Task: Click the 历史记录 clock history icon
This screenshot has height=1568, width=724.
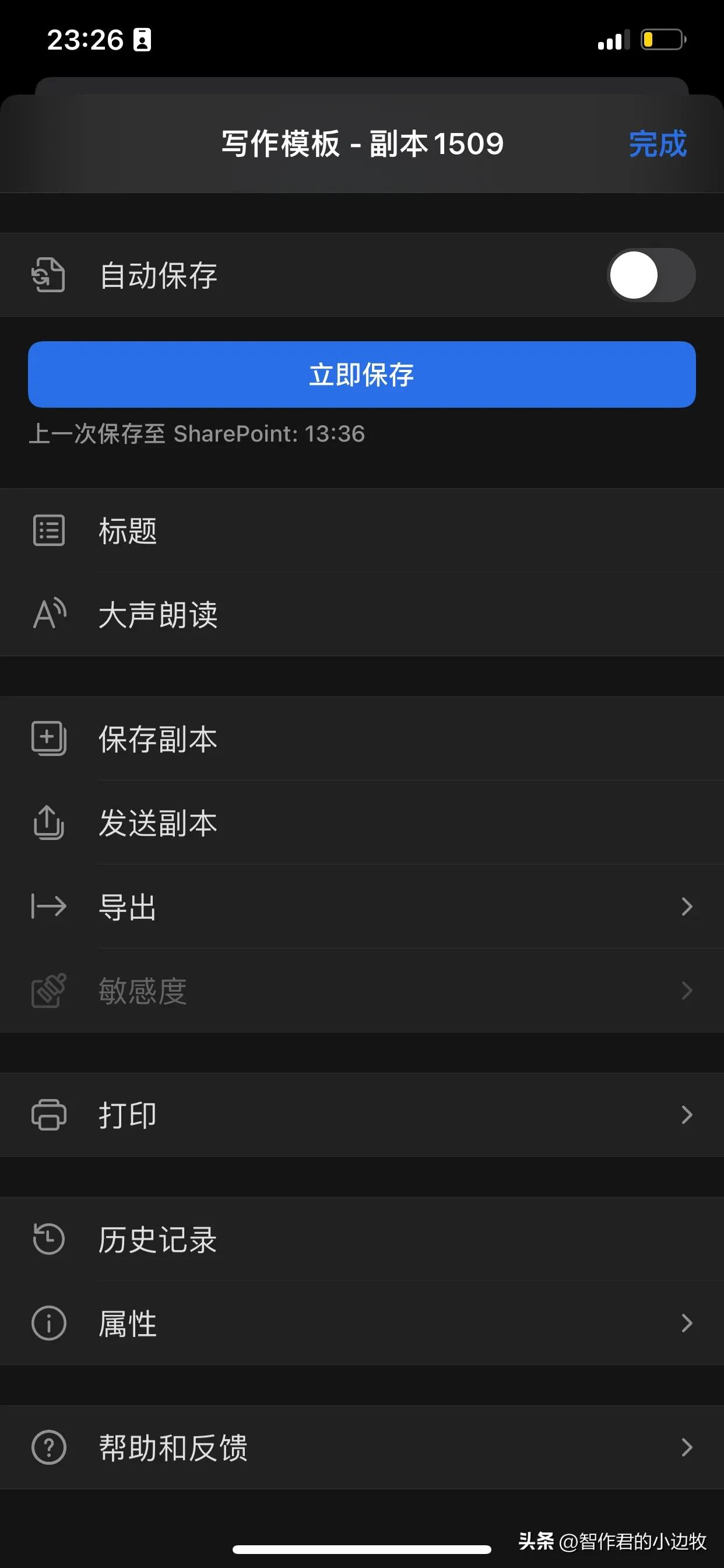Action: coord(47,1240)
